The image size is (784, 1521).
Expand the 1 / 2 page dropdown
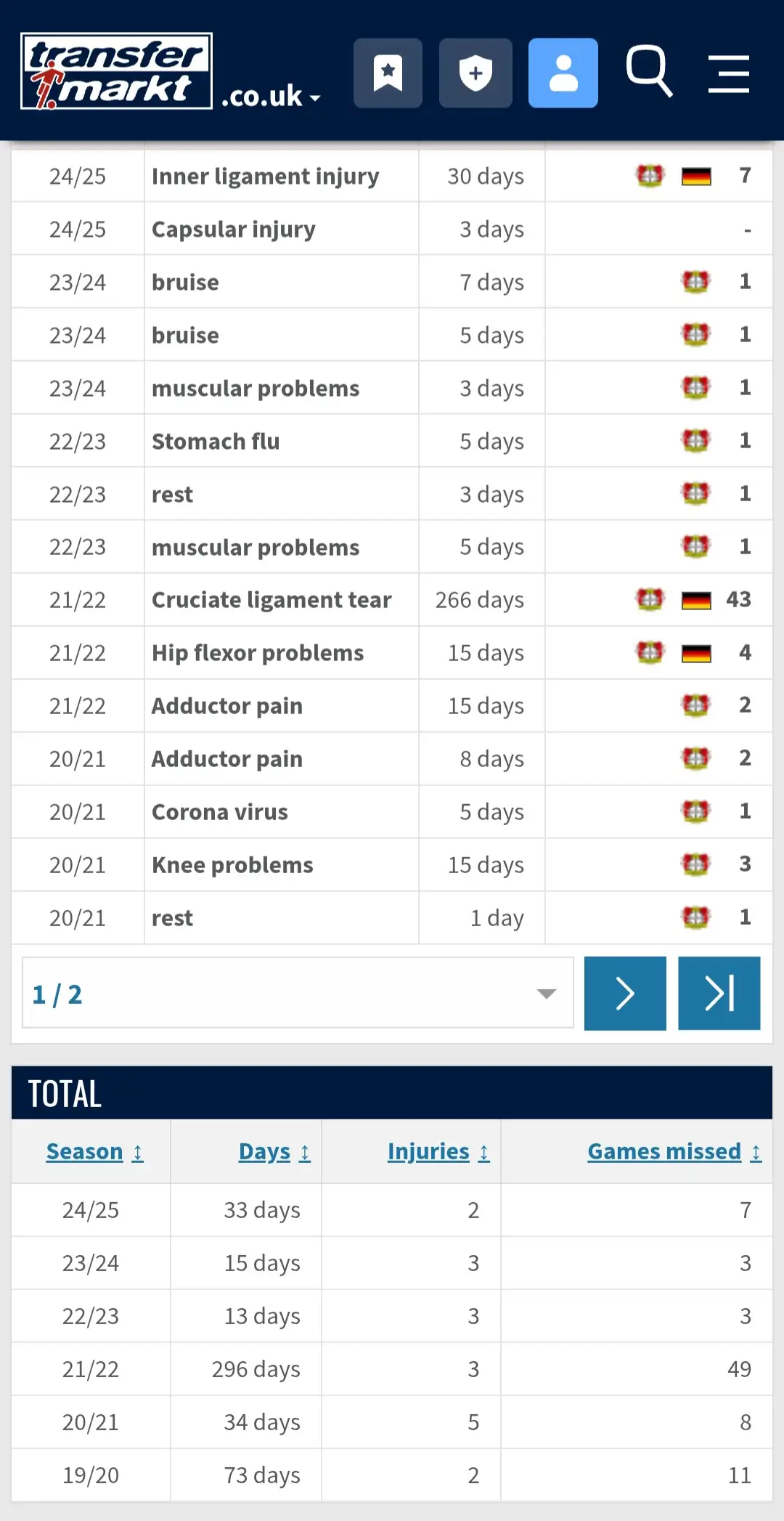[298, 993]
